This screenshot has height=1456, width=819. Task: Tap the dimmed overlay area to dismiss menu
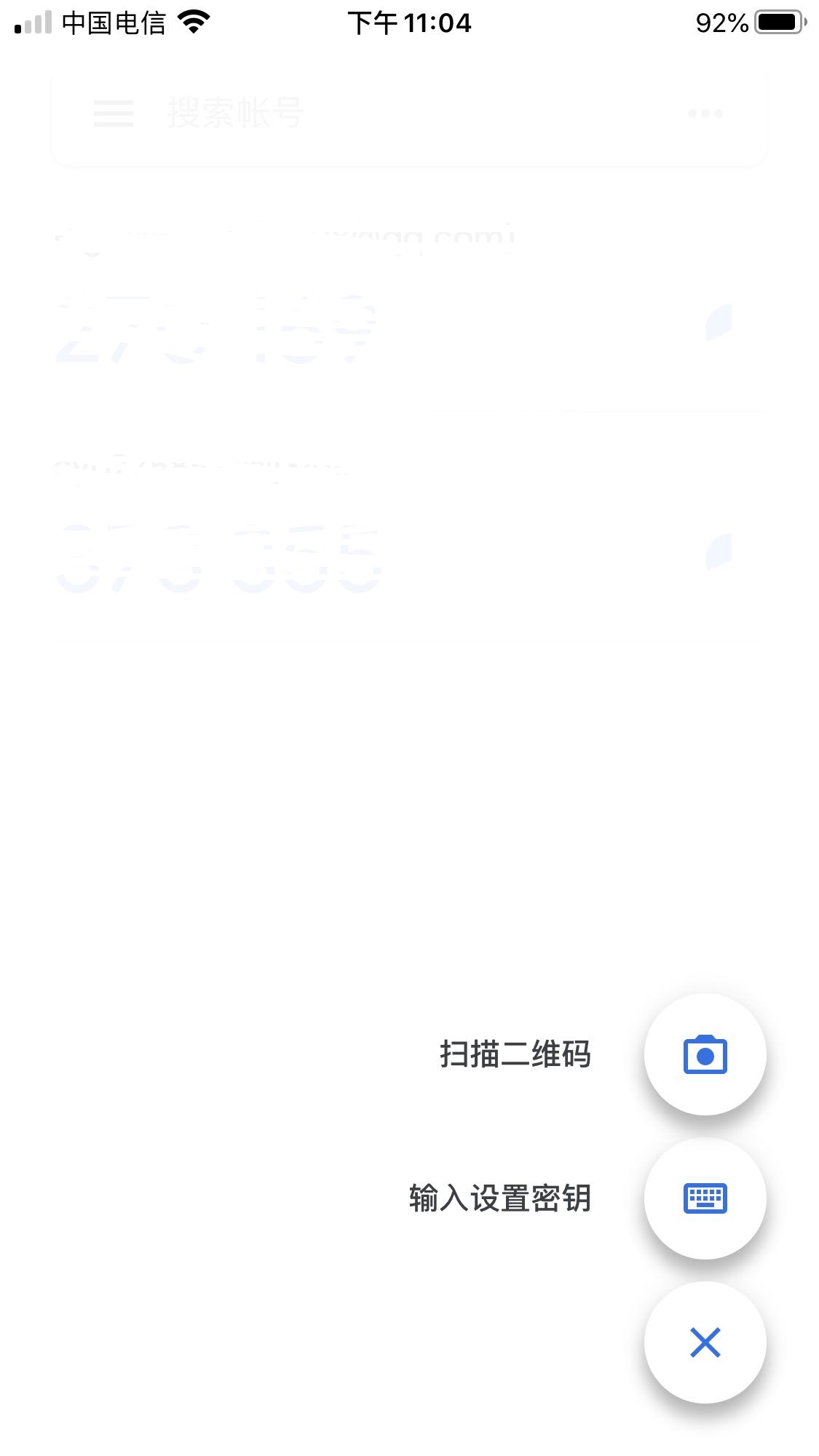point(291,800)
